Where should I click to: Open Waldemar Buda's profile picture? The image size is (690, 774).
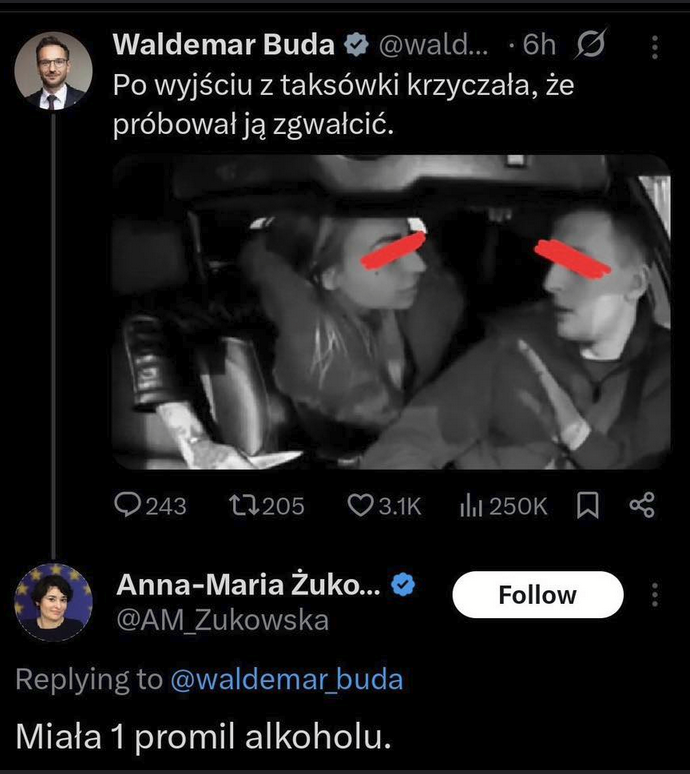click(x=54, y=70)
